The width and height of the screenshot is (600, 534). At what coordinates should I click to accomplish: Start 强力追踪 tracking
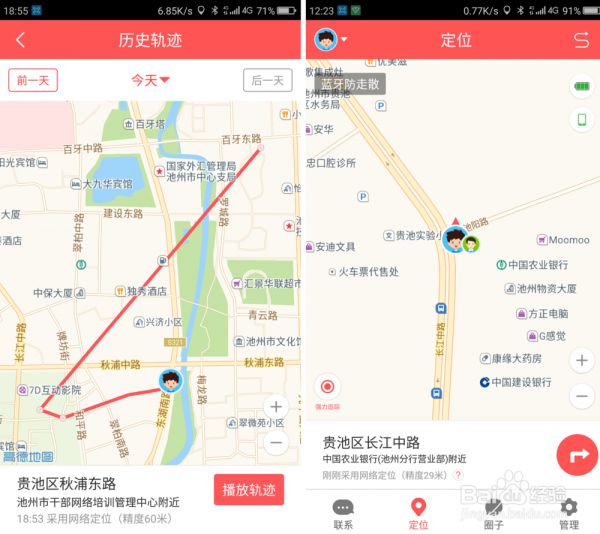point(327,388)
